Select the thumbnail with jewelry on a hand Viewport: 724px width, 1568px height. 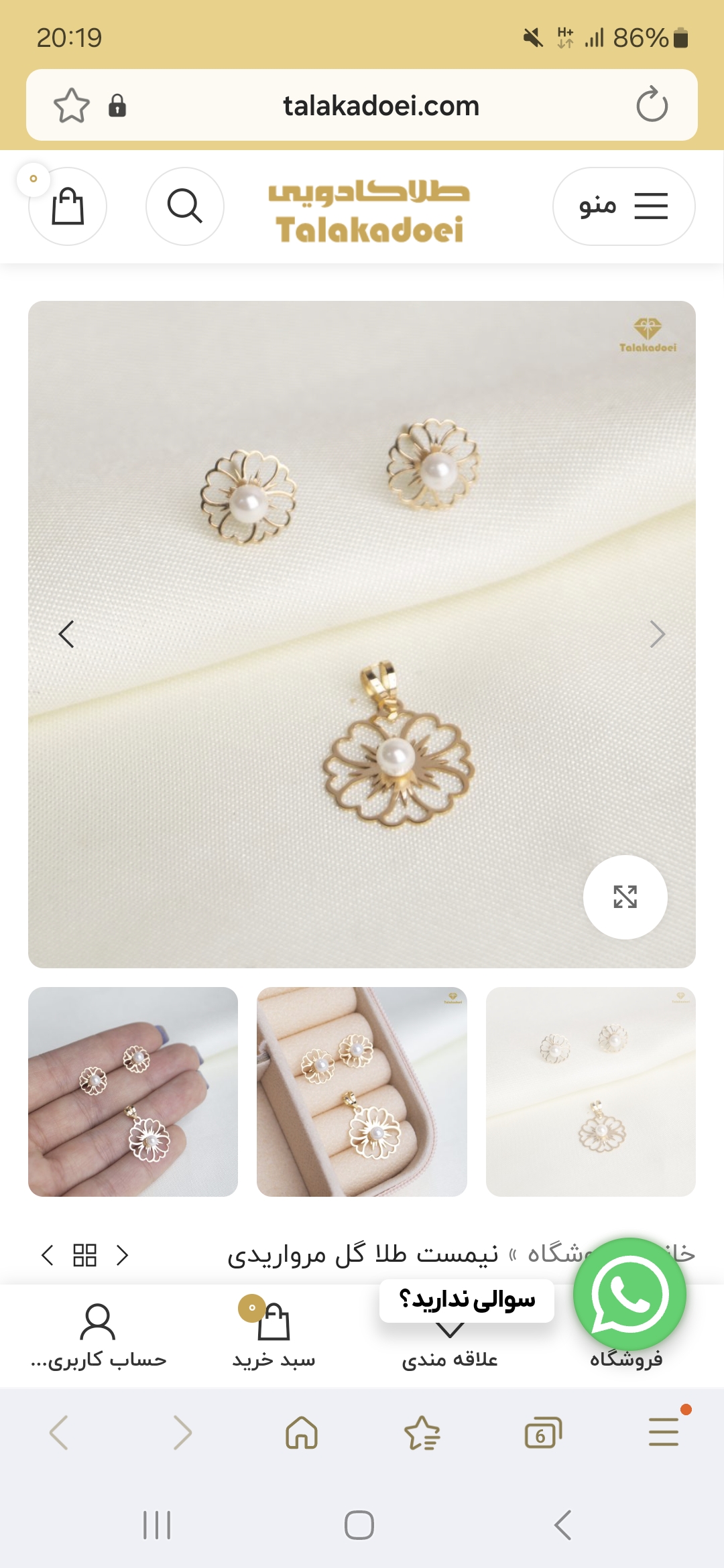point(133,1092)
